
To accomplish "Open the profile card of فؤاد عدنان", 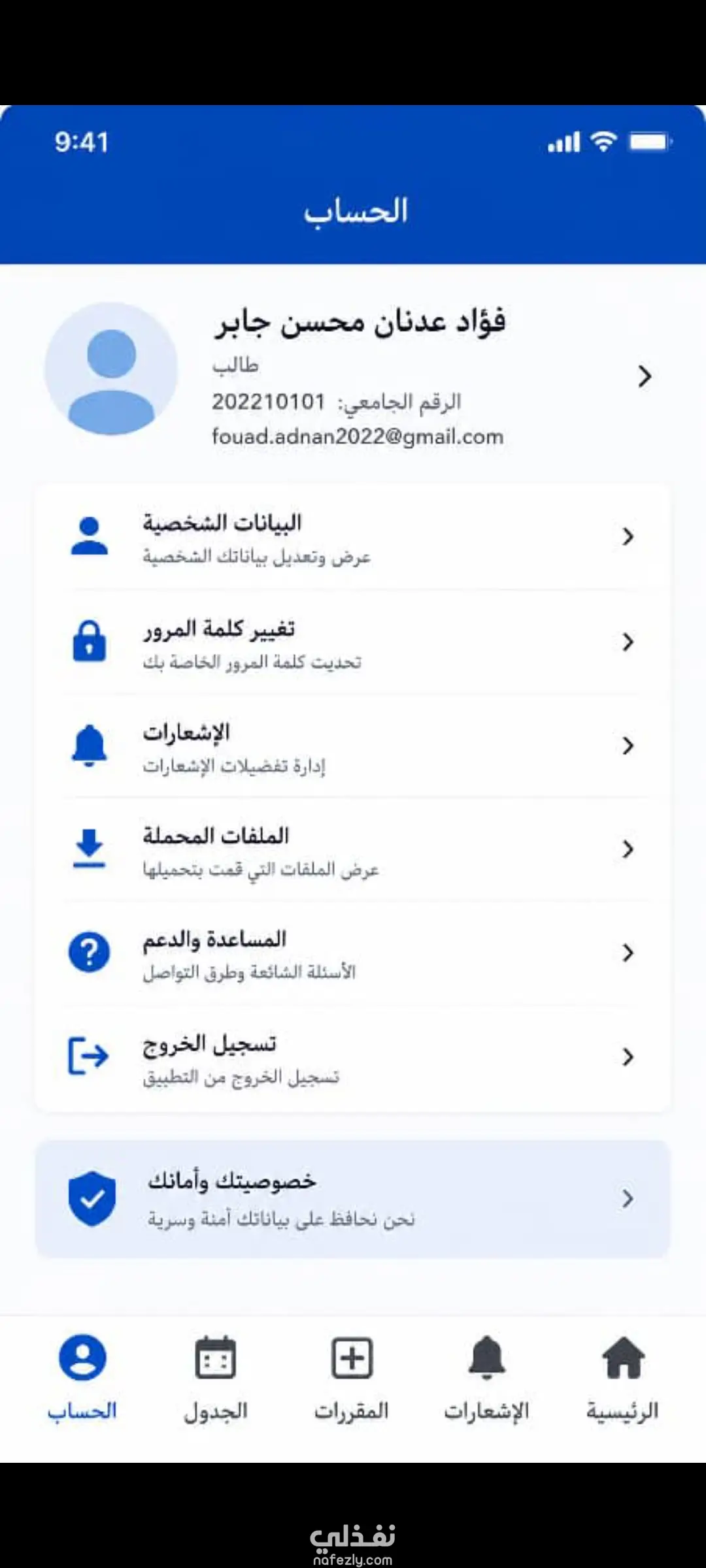I will click(353, 376).
